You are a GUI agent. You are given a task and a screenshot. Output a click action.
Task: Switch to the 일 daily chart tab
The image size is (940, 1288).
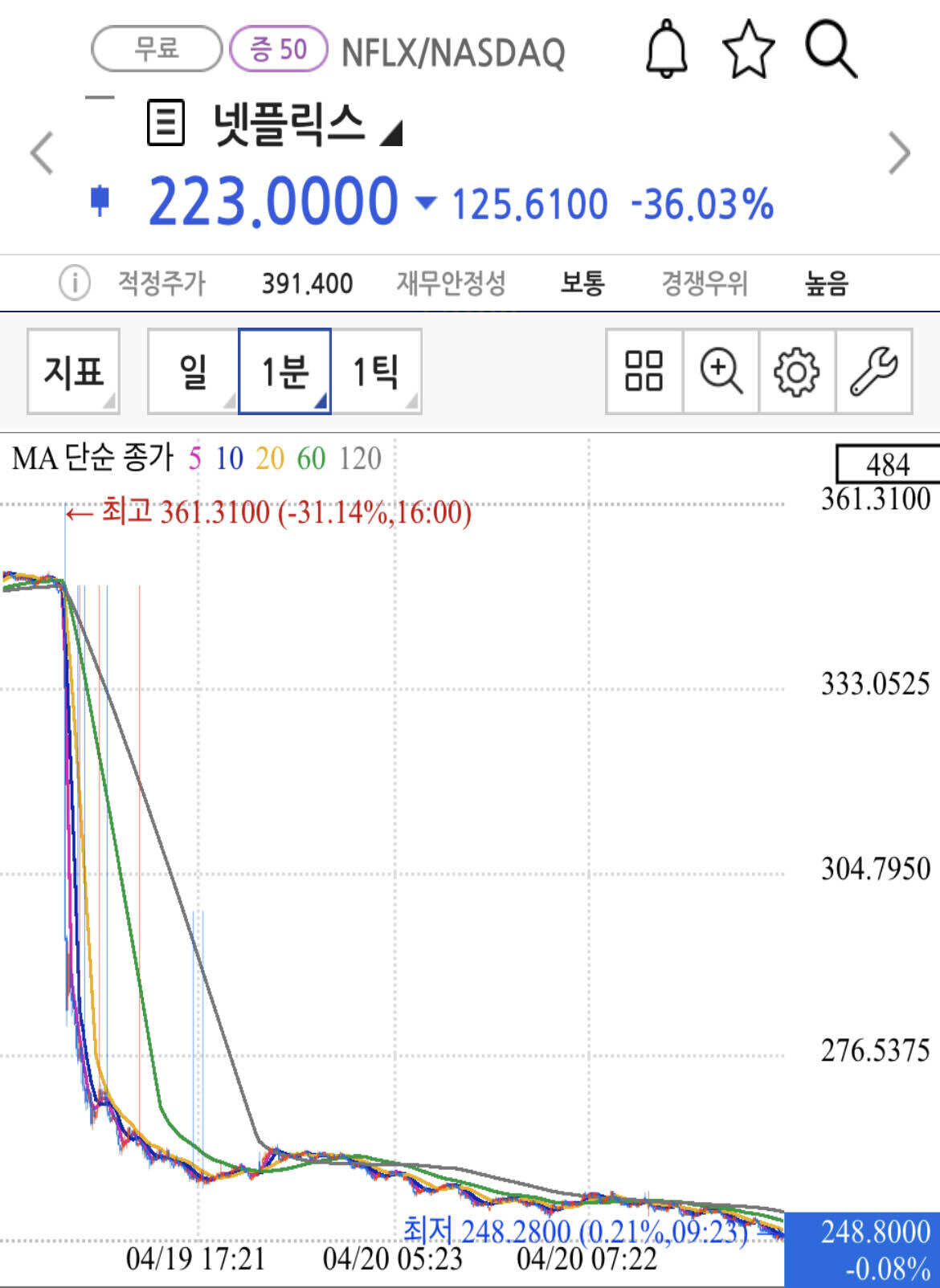(x=192, y=372)
